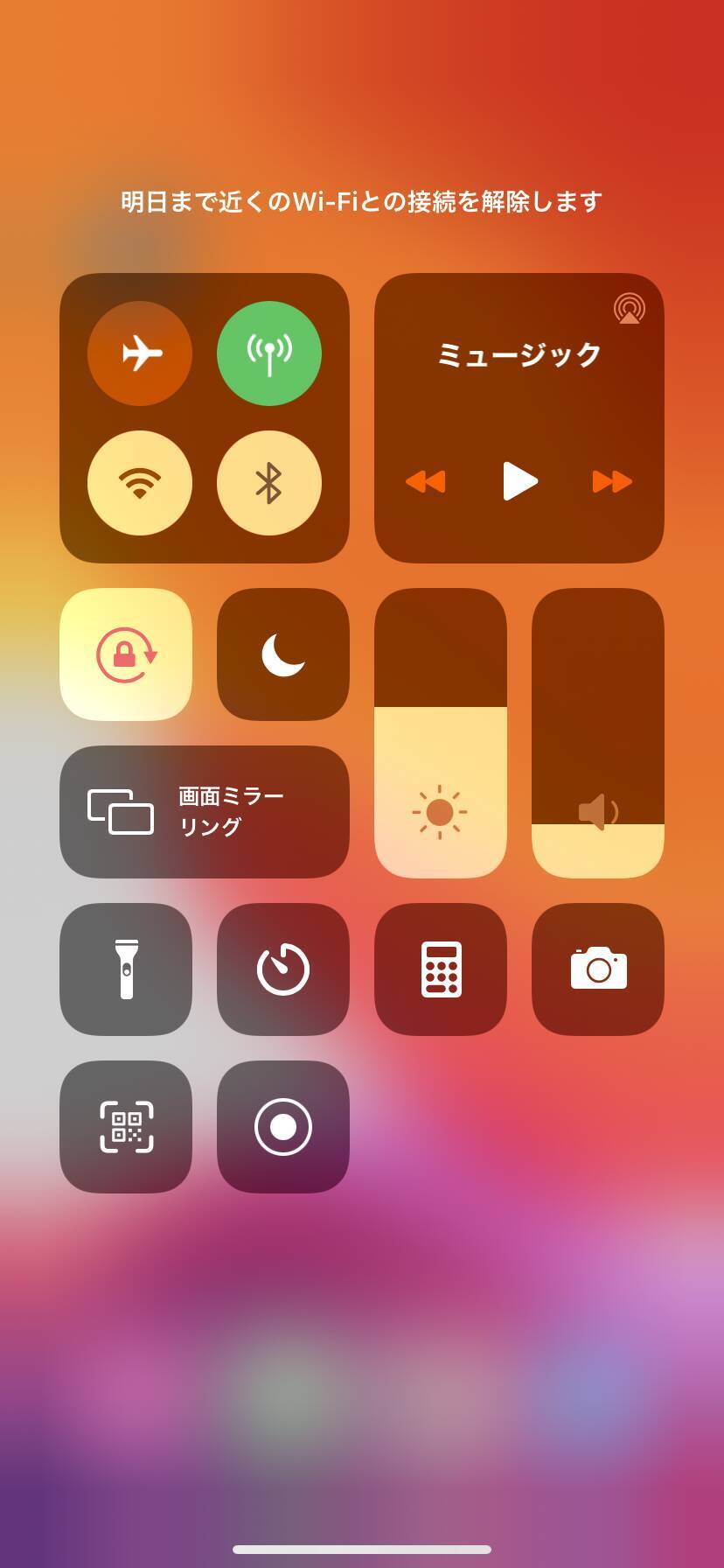Image resolution: width=724 pixels, height=1568 pixels.
Task: Tap the brightness slider
Action: click(441, 733)
